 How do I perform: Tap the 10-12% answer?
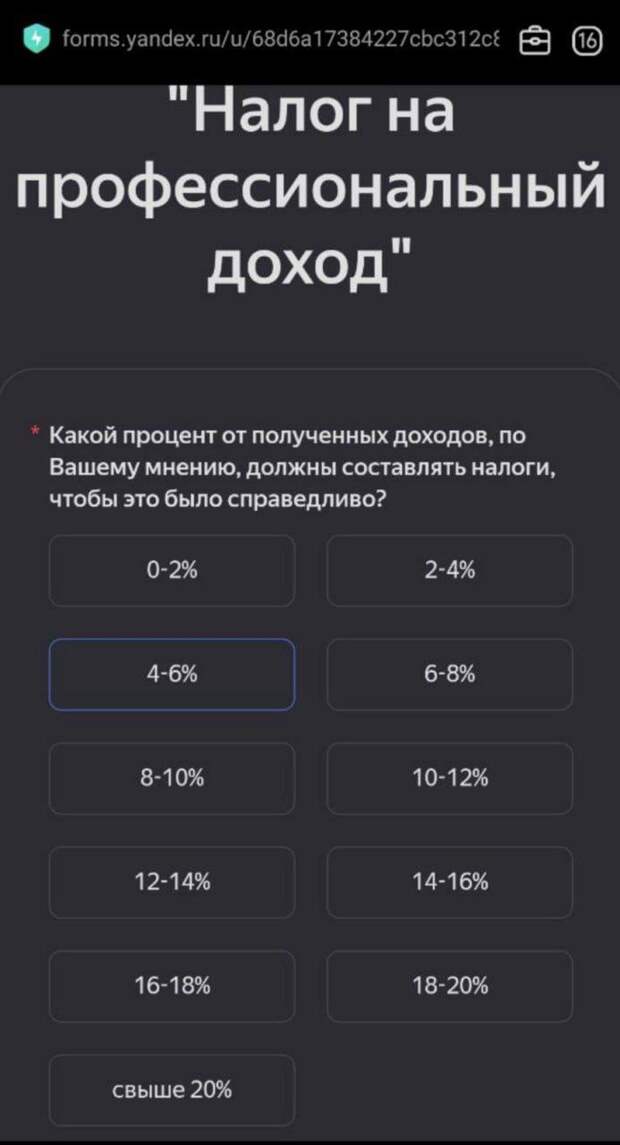[x=449, y=779]
